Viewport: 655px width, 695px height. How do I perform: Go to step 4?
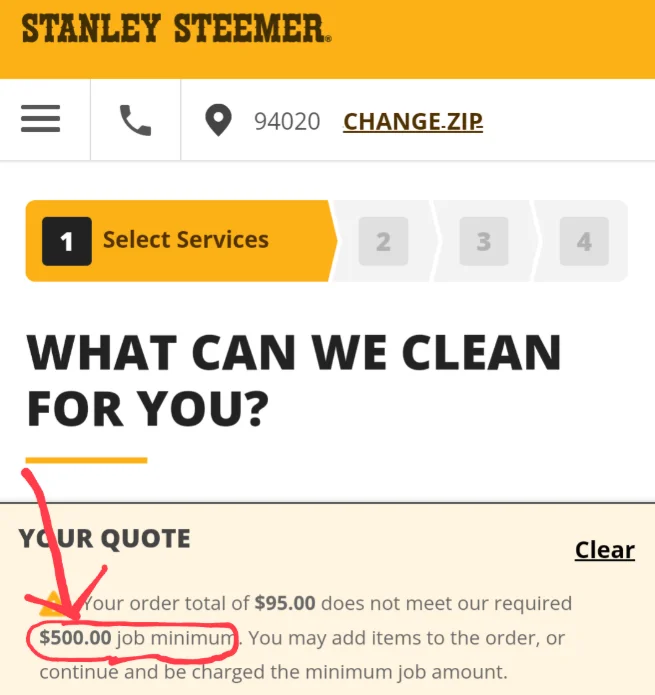(584, 241)
